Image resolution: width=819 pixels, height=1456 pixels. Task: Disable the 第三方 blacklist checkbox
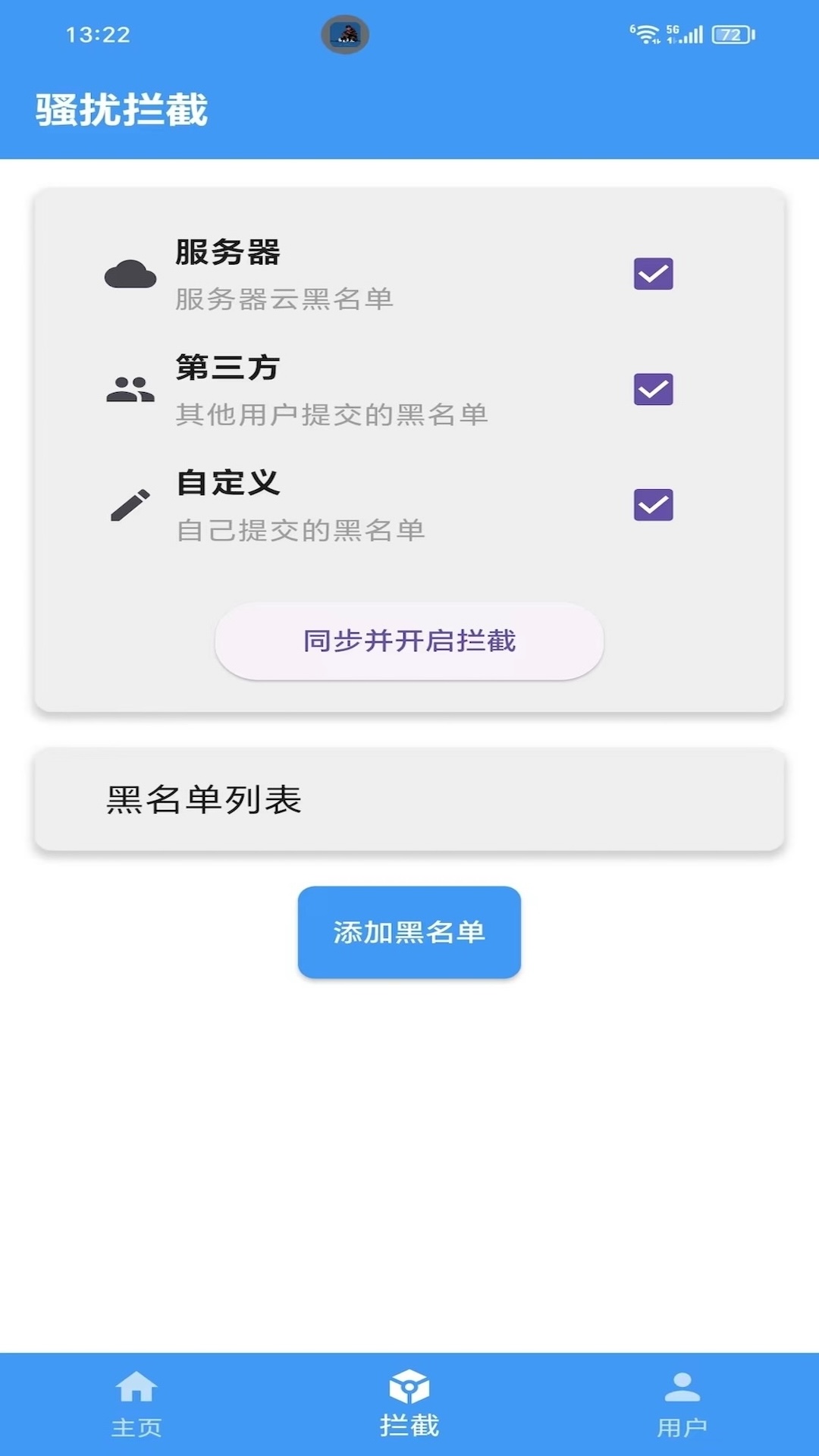[653, 389]
